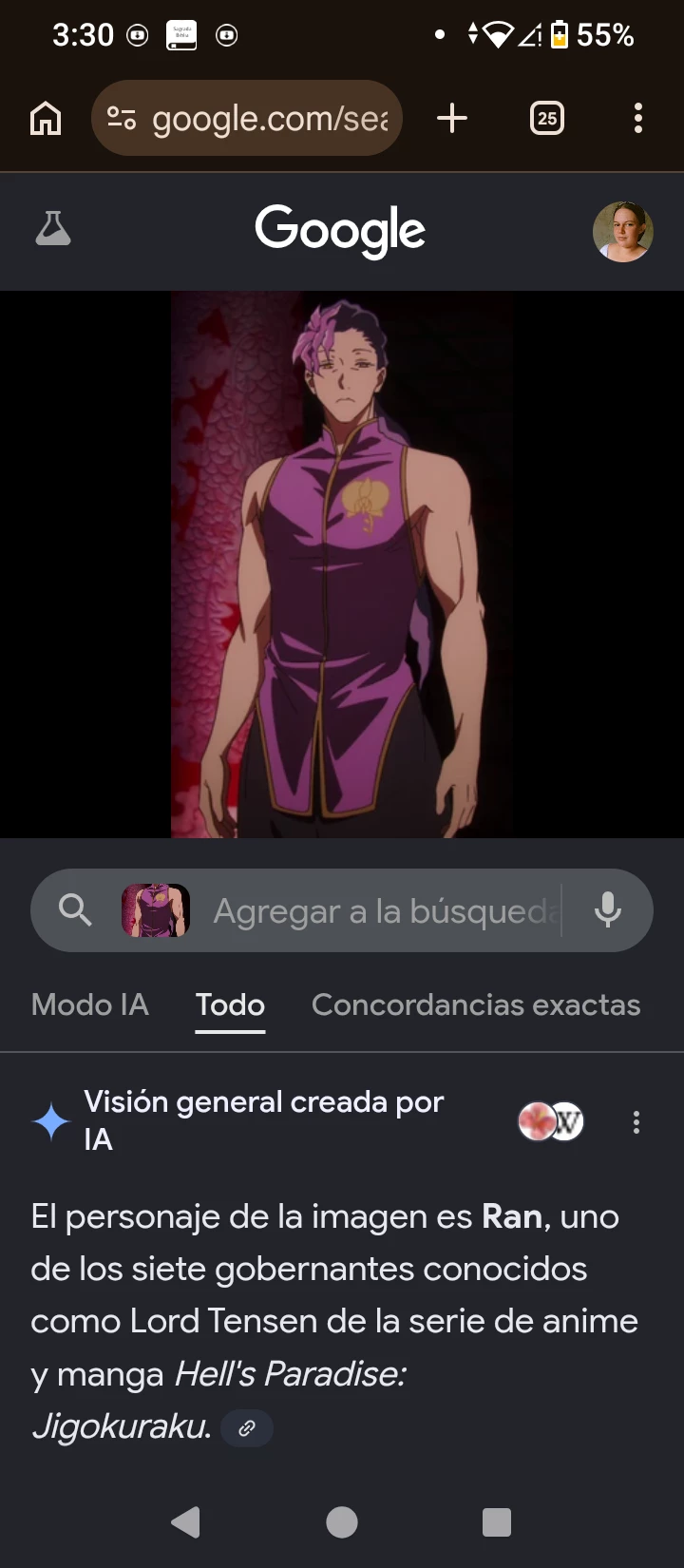
Task: Open the Chrome overflow menu
Action: tap(637, 119)
